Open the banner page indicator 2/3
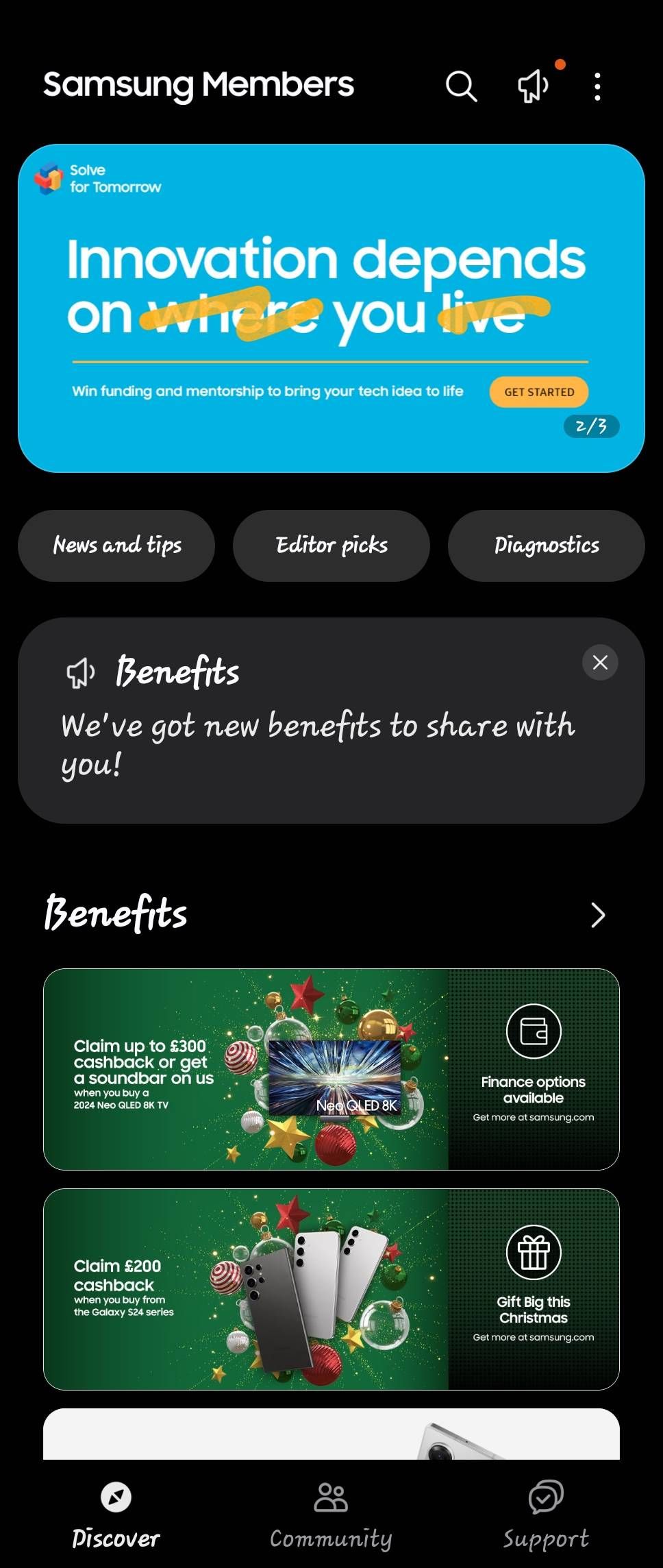Screen dimensions: 663x1568 pos(592,426)
